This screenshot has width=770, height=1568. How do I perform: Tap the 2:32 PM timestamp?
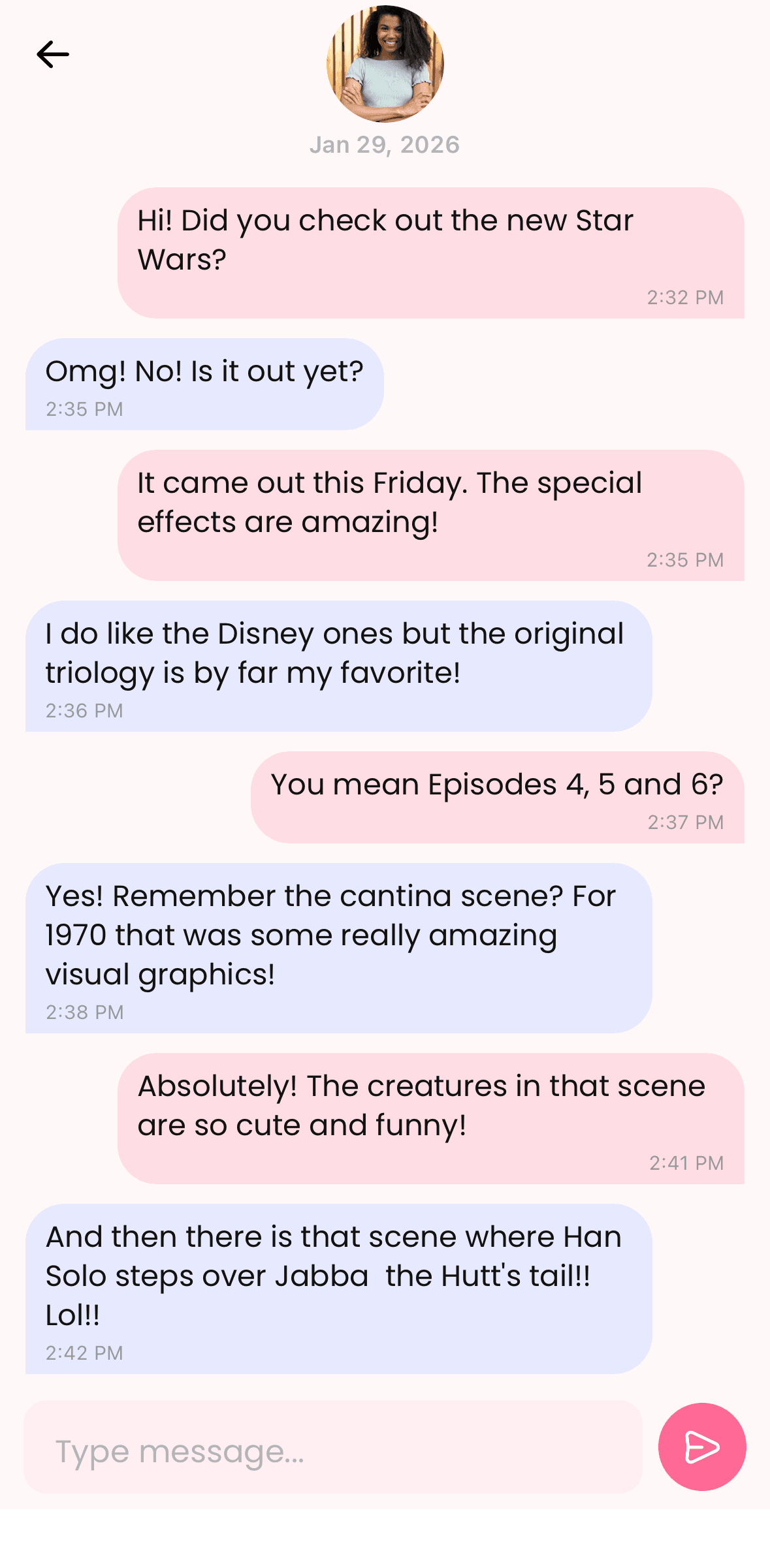click(x=685, y=296)
